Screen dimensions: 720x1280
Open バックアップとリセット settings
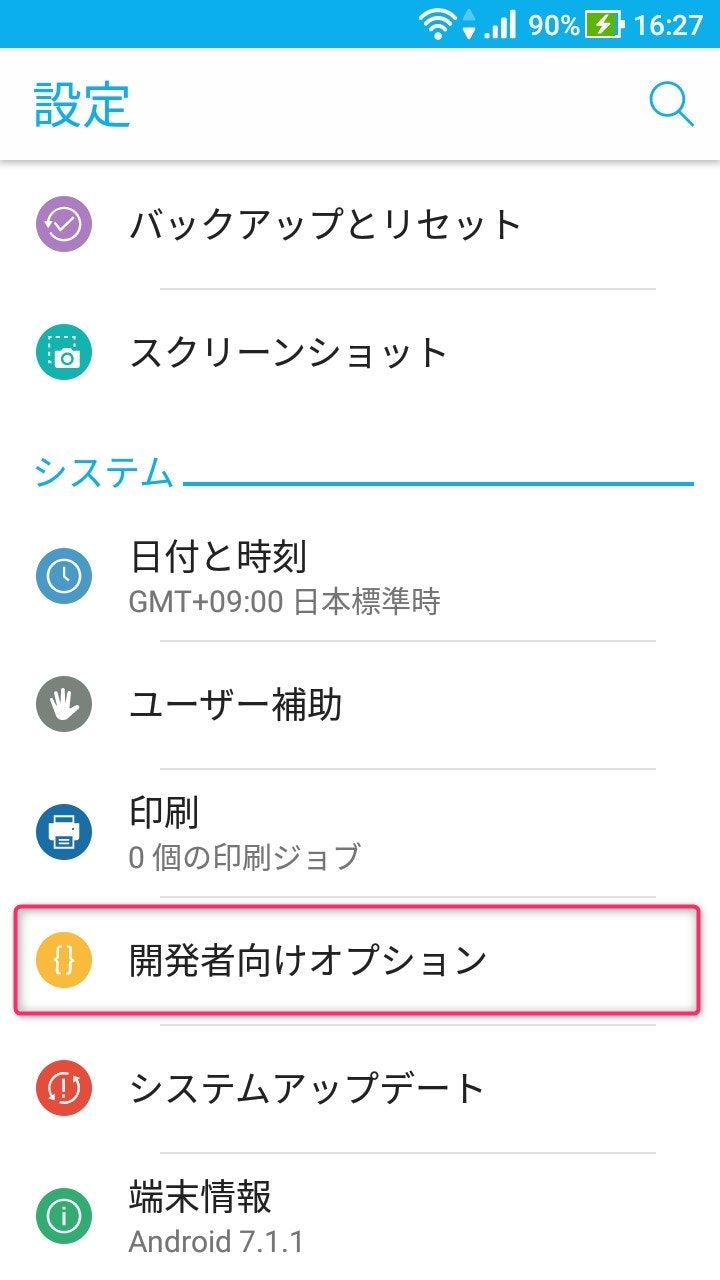360,225
